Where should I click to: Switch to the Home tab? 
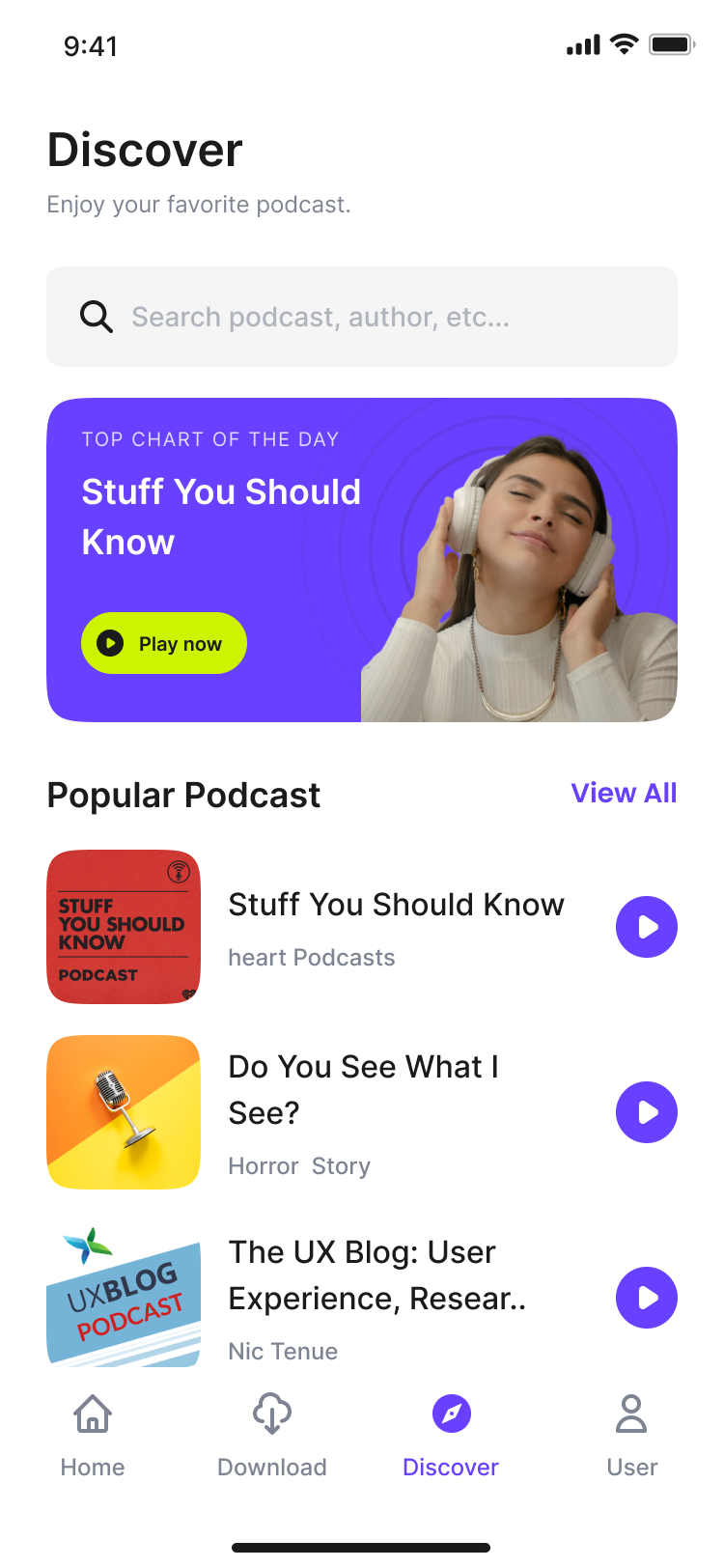(92, 1467)
